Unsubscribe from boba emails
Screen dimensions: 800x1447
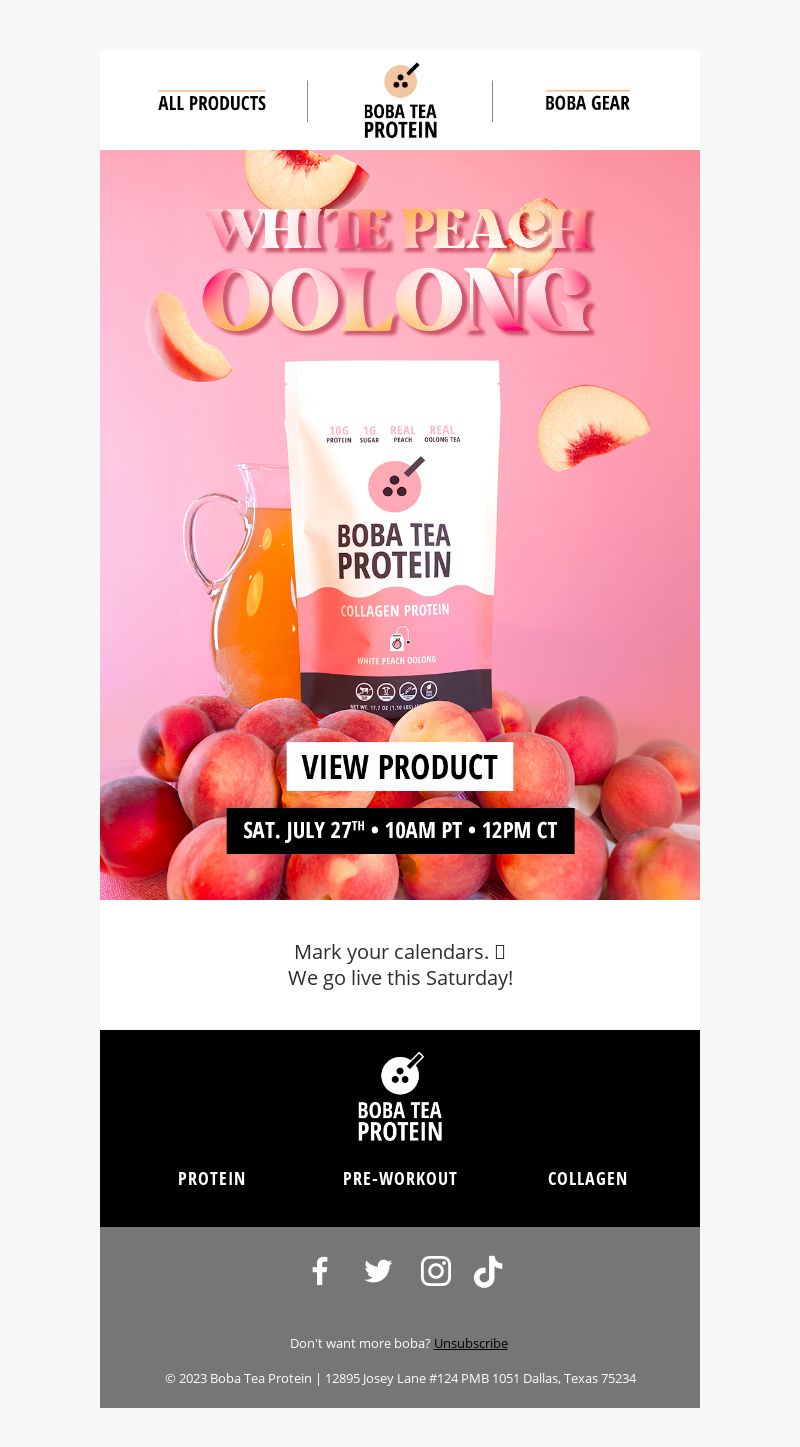(x=471, y=1343)
